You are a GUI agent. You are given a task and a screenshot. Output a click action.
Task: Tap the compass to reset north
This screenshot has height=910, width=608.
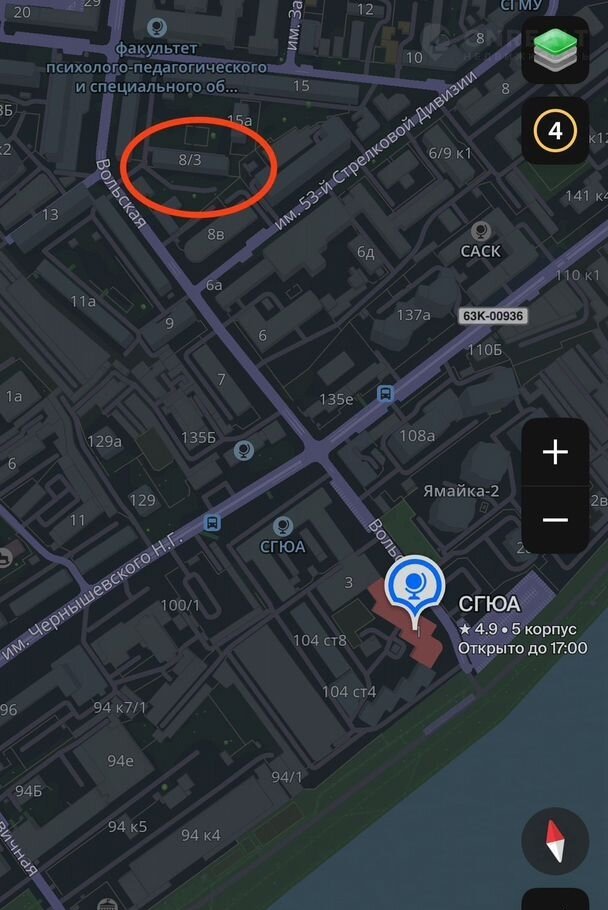coord(555,841)
